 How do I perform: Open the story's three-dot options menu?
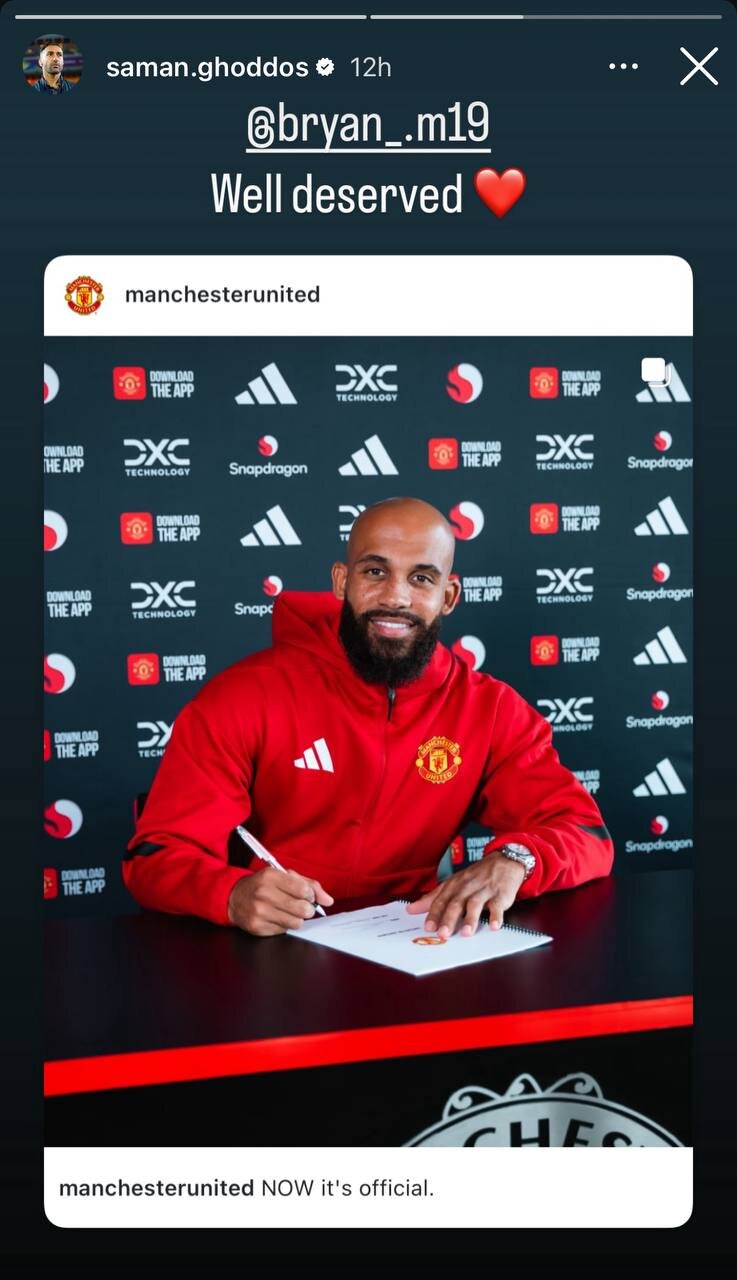tap(623, 67)
